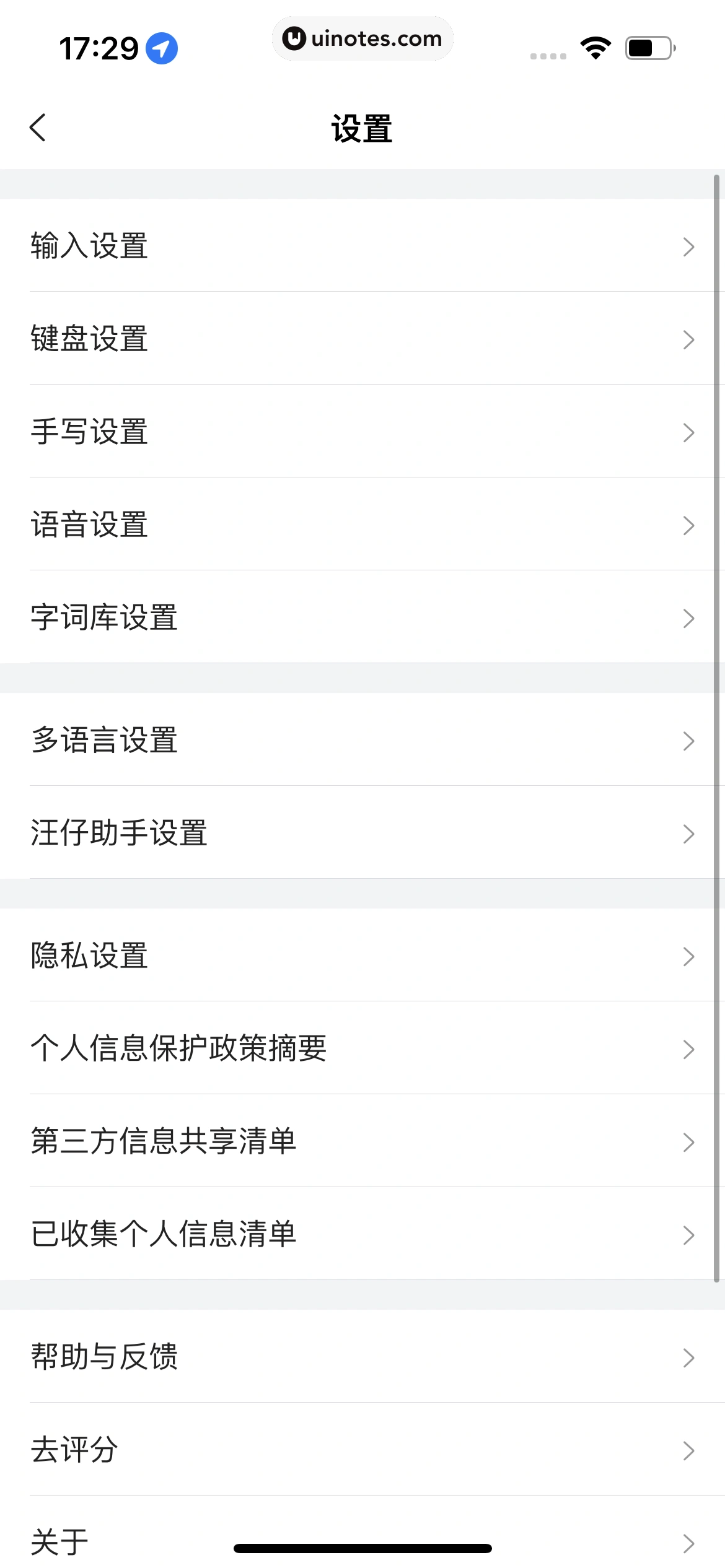725x1568 pixels.
Task: Open 多语言设置 multilingual settings
Action: (x=248, y=741)
